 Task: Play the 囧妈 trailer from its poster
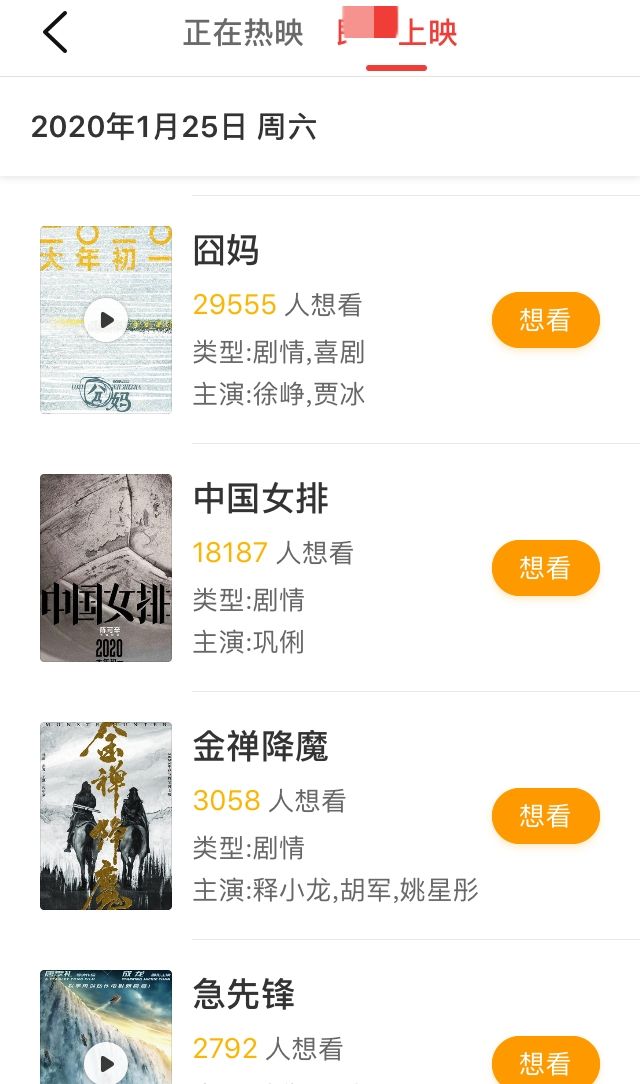coord(106,320)
